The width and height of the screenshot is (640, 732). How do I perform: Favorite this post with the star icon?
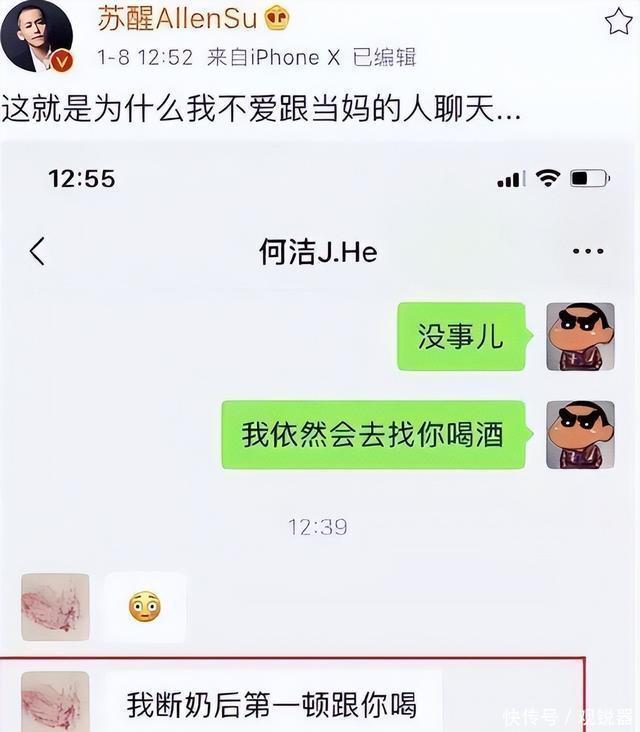[619, 20]
